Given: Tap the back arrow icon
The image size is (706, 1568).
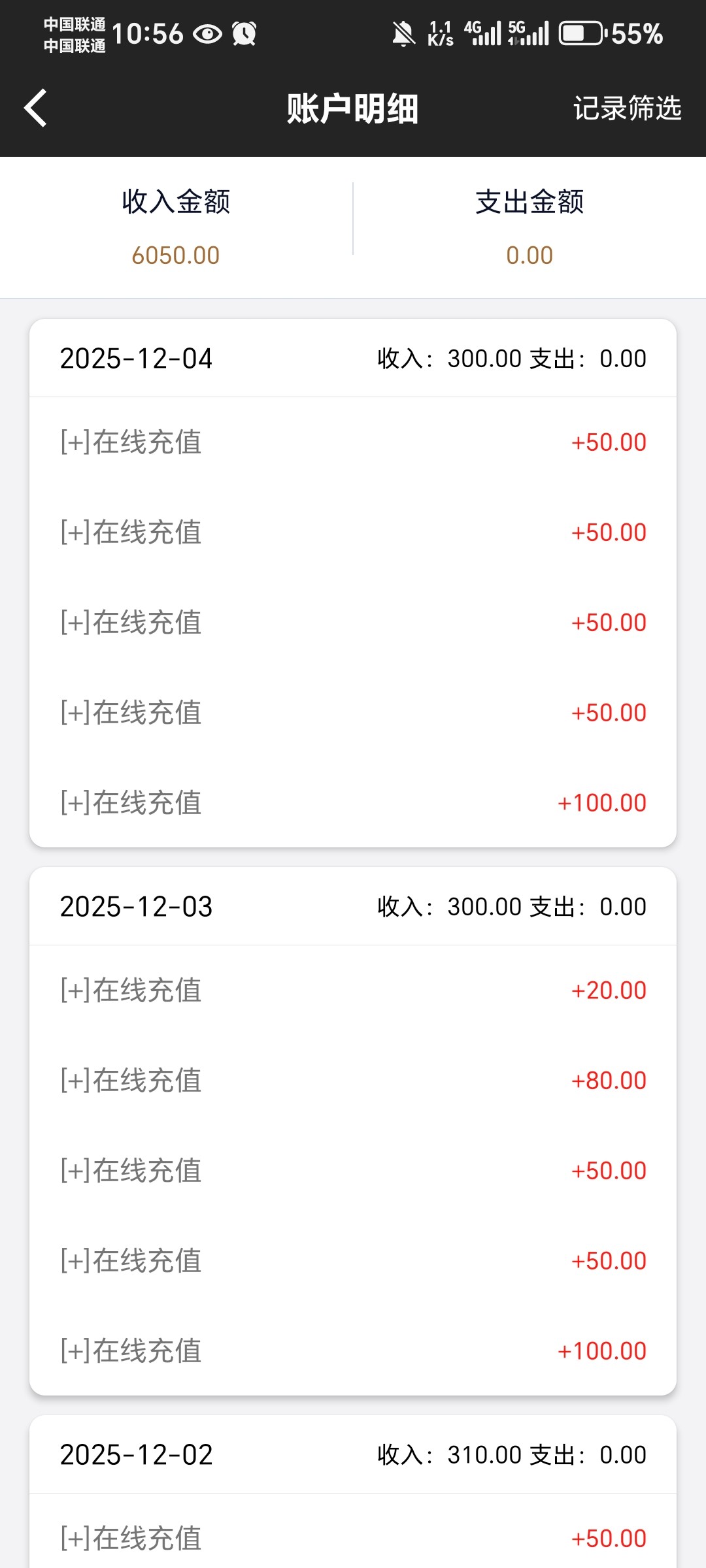Looking at the screenshot, I should (x=35, y=108).
